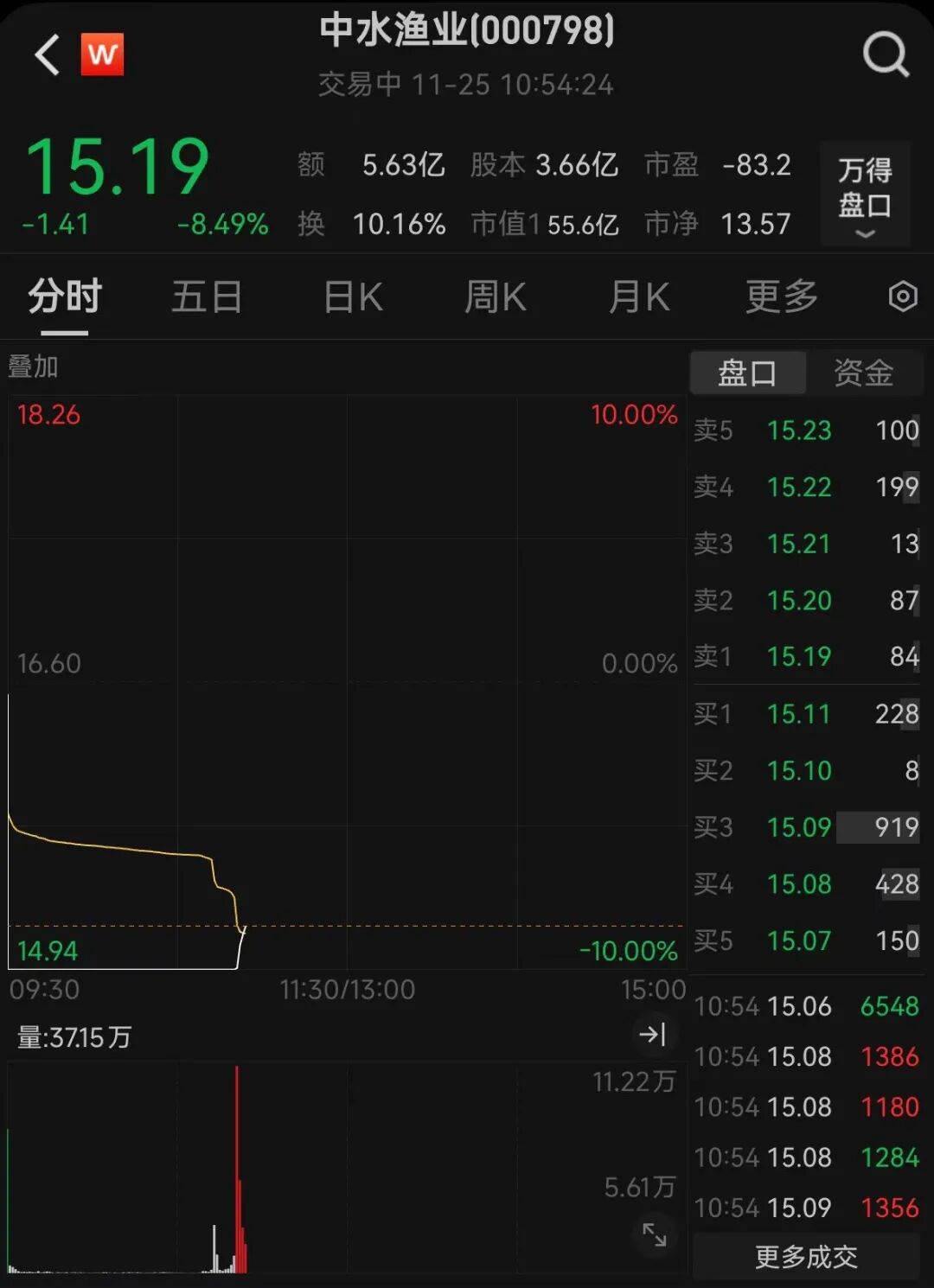Open the stock search icon
934x1288 pixels.
[886, 55]
